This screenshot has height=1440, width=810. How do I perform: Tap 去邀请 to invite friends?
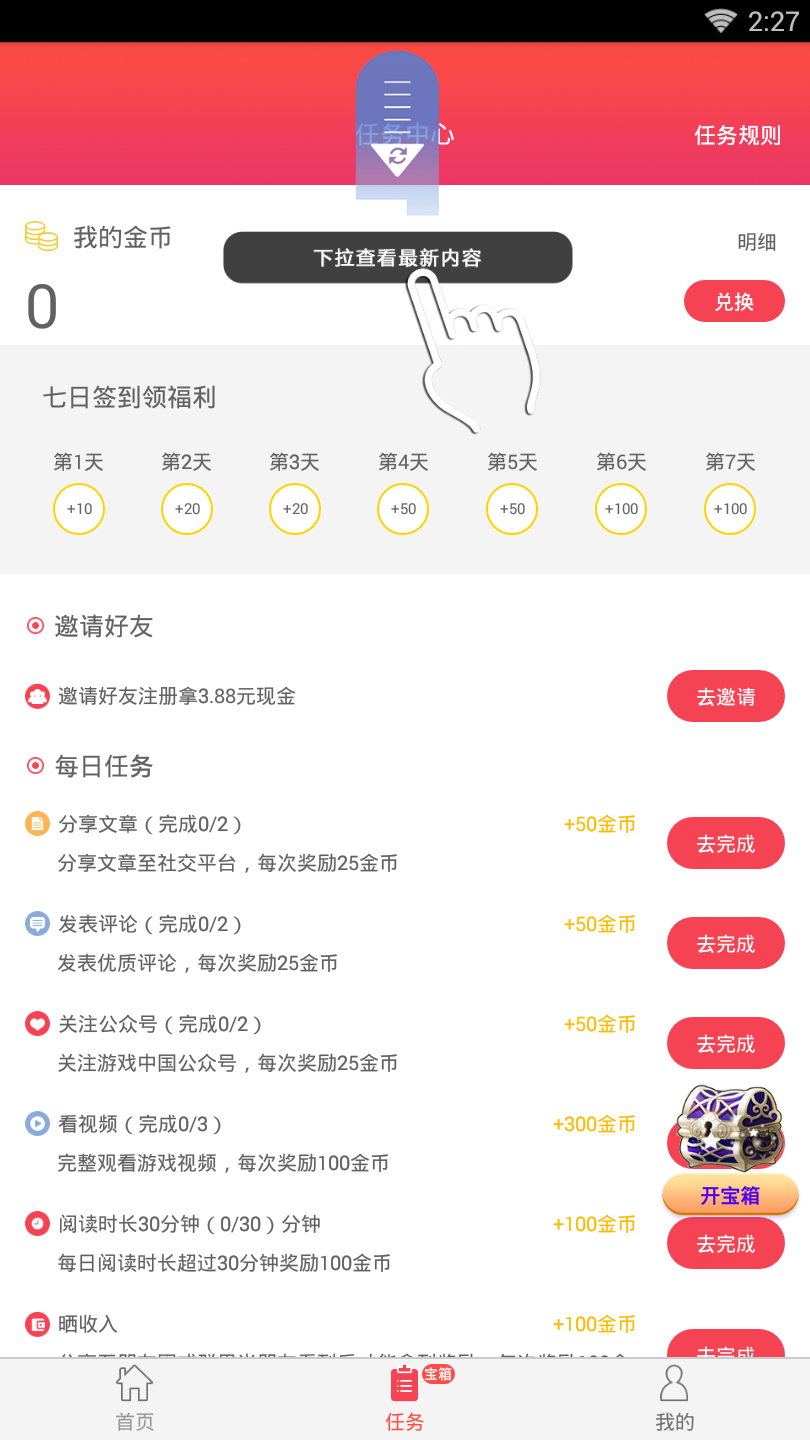point(725,697)
